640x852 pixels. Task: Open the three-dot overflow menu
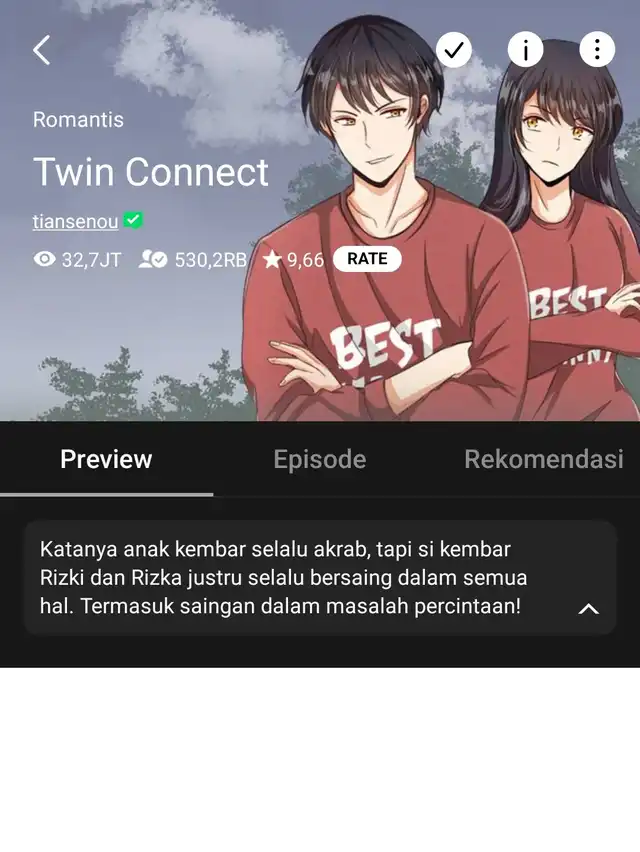598,49
